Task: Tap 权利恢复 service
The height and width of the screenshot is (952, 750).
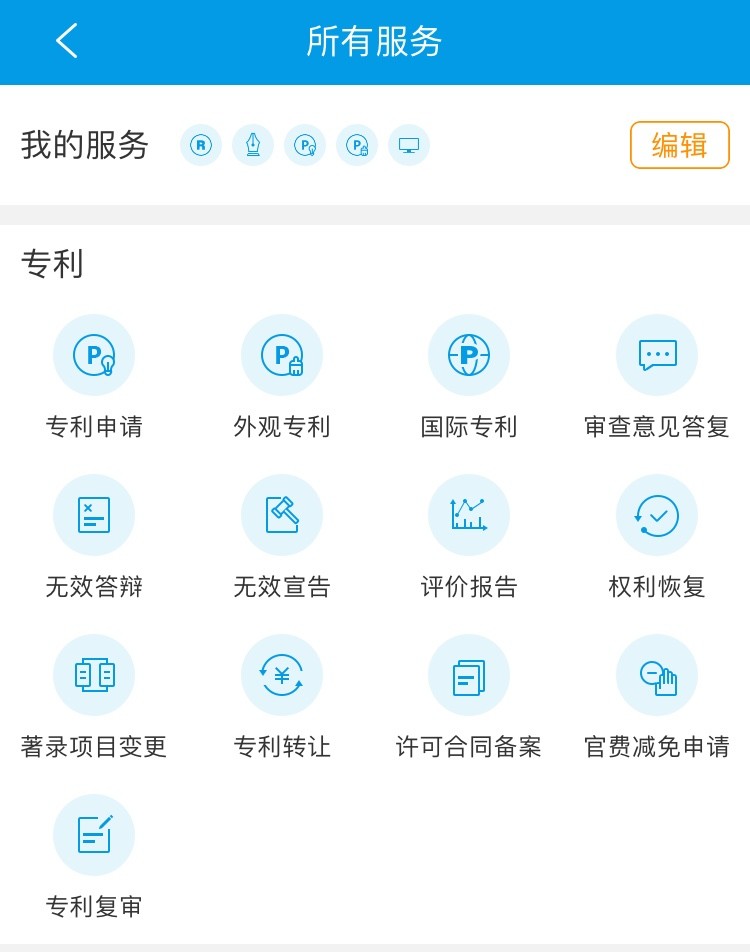Action: click(657, 515)
